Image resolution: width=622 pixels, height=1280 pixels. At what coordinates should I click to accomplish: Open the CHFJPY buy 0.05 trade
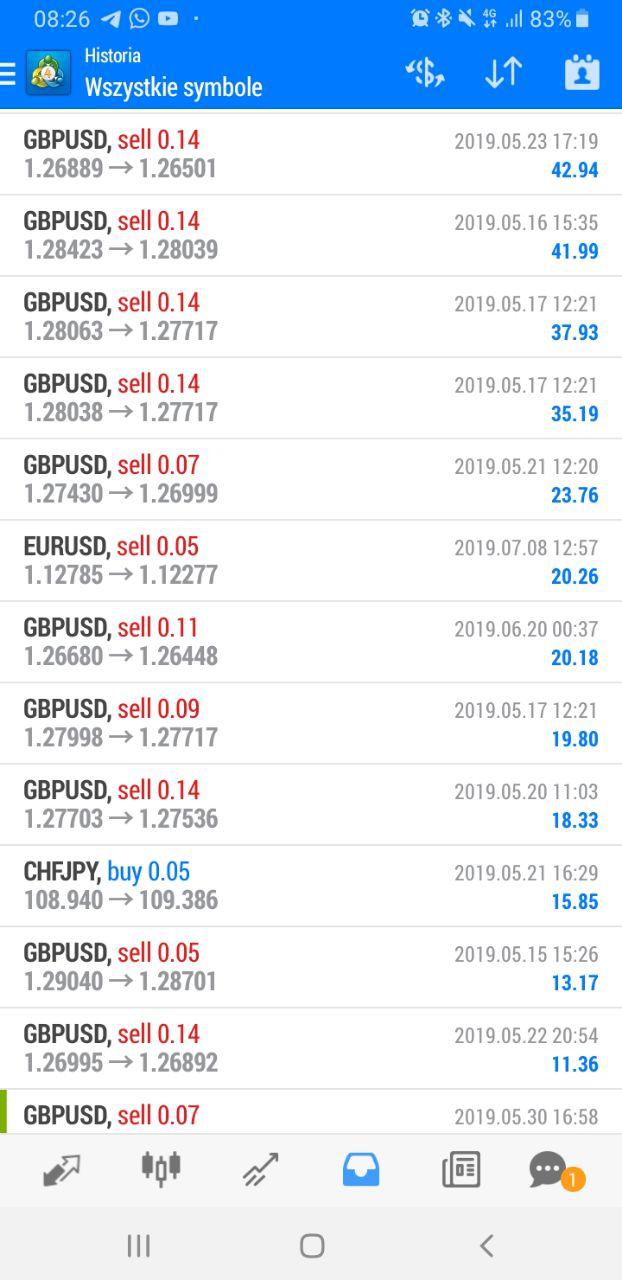coord(311,886)
